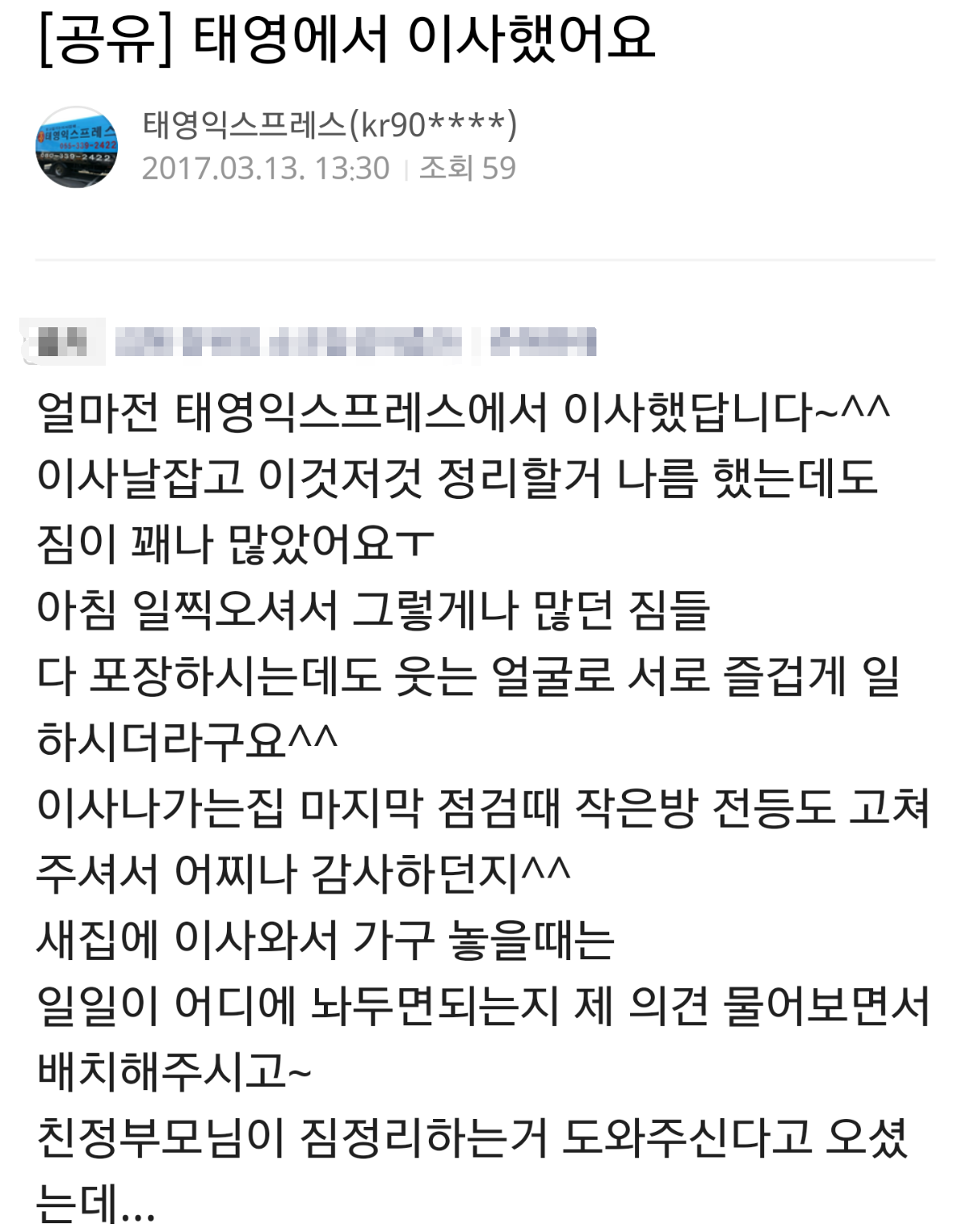Open the 태영익스프레스 author profile picture
The width and height of the screenshot is (962, 1232).
point(77,148)
